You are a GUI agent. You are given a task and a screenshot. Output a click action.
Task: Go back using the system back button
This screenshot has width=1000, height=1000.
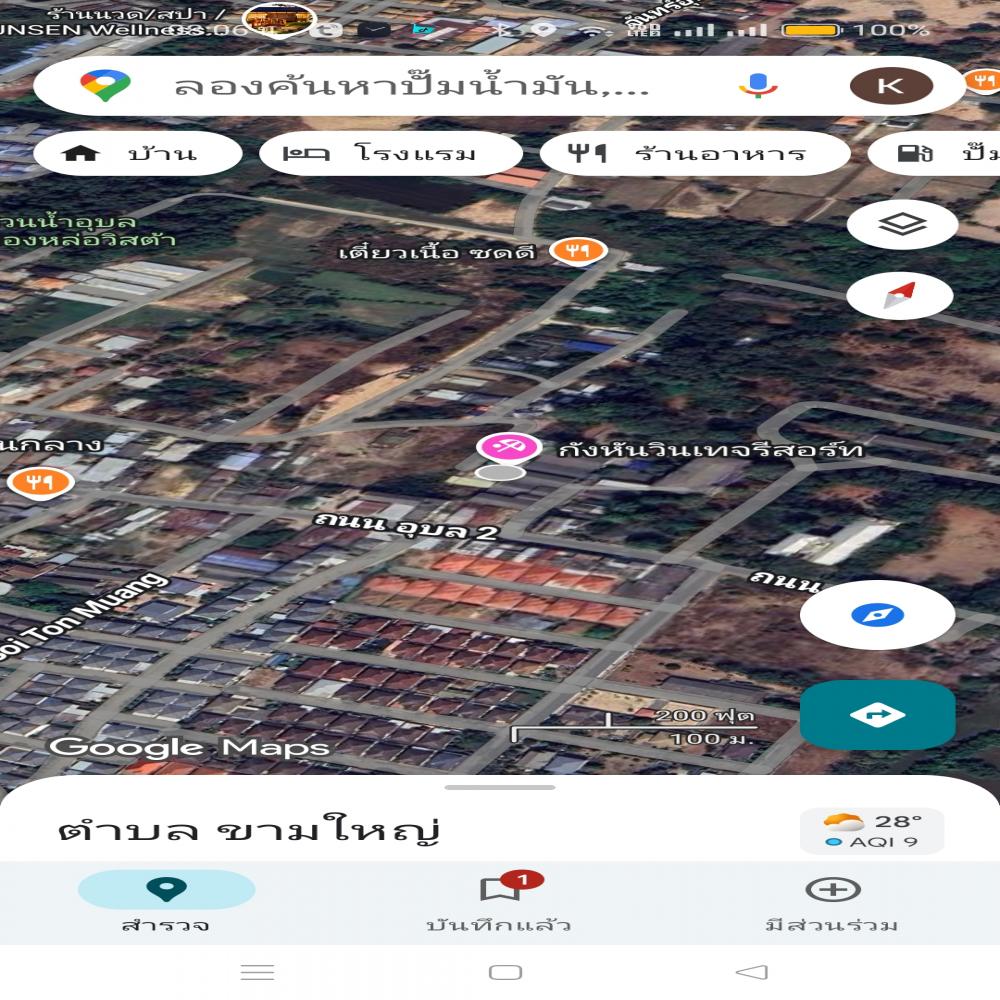point(751,972)
